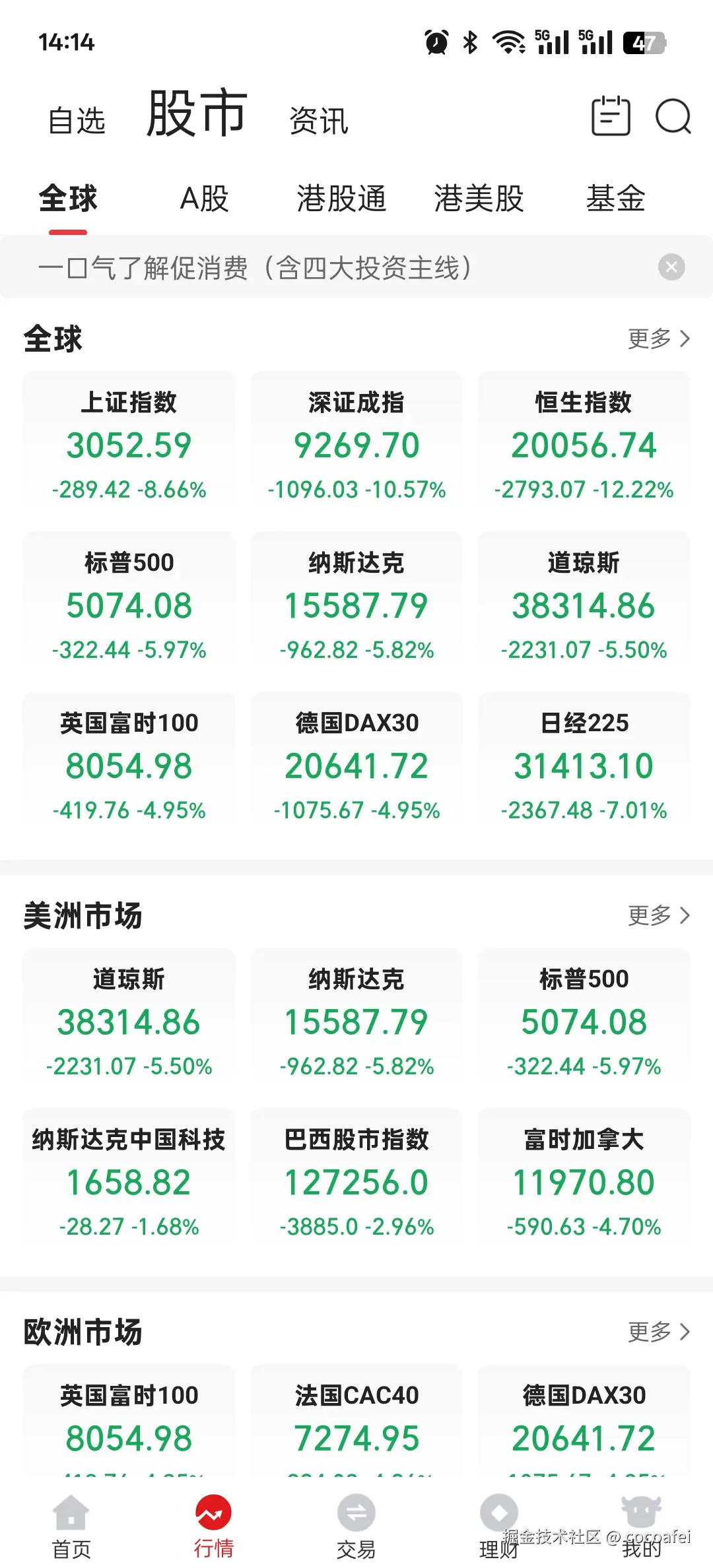Switch to the 自选 watchlist view

(x=79, y=120)
